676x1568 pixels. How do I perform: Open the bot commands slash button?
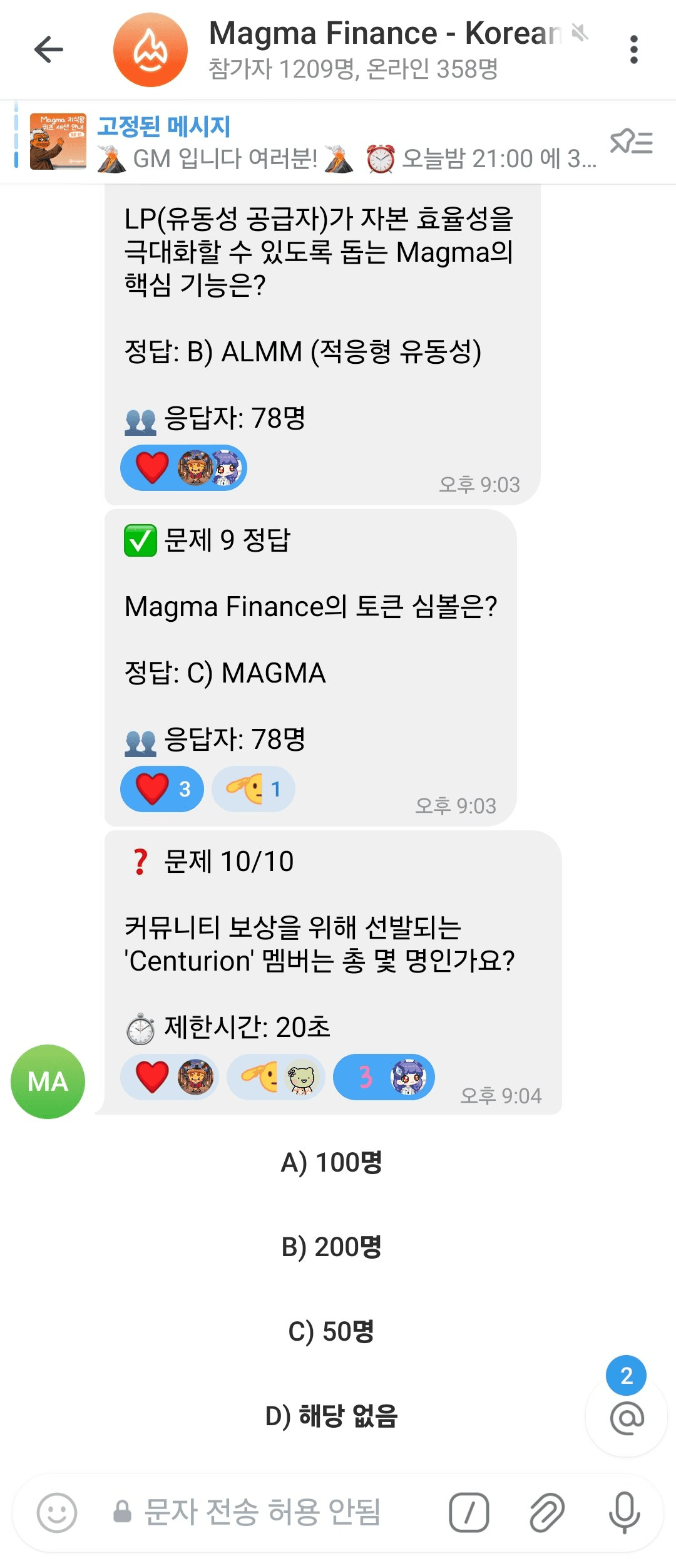(x=469, y=1513)
